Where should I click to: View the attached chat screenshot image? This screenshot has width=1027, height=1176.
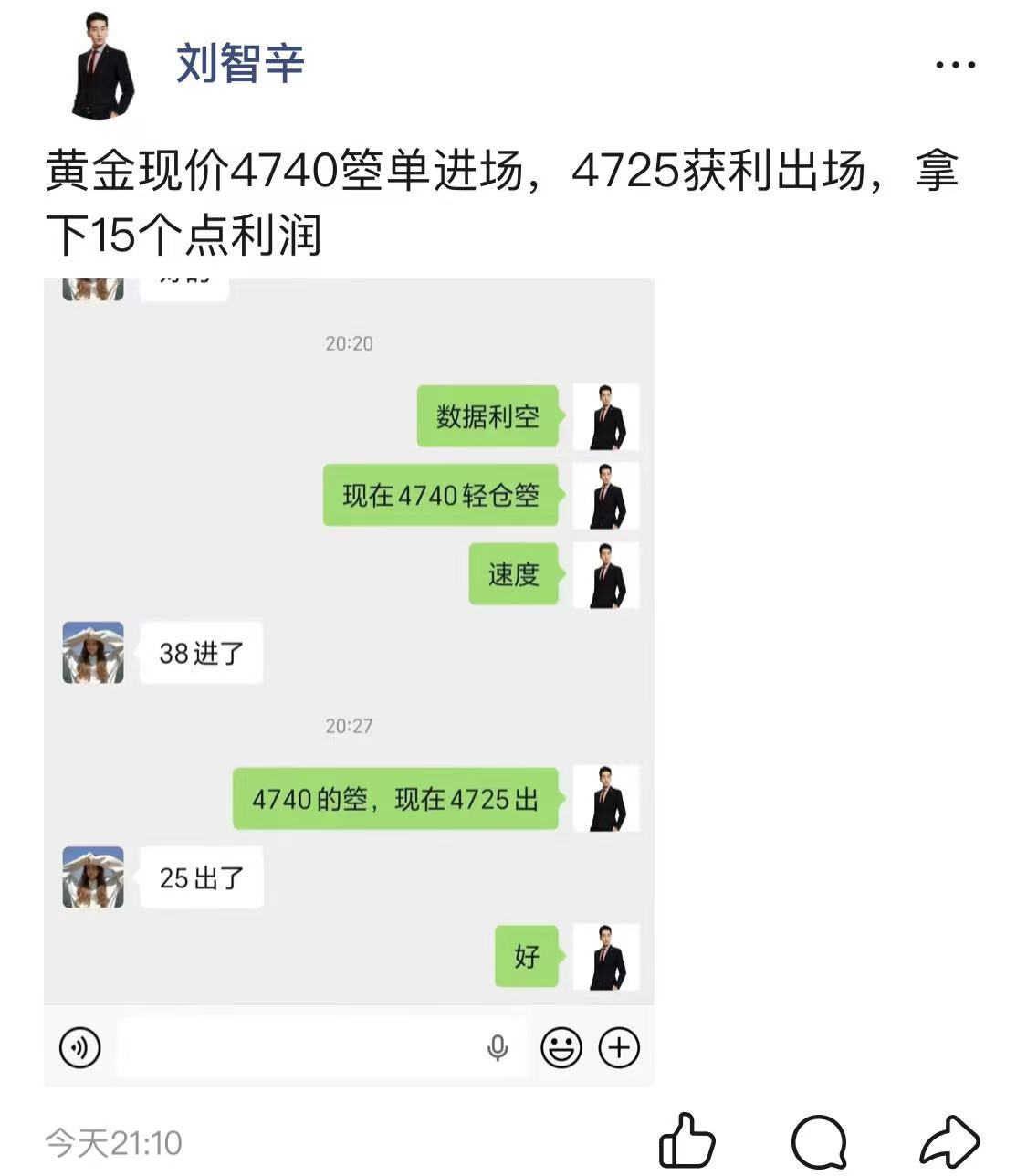349,681
